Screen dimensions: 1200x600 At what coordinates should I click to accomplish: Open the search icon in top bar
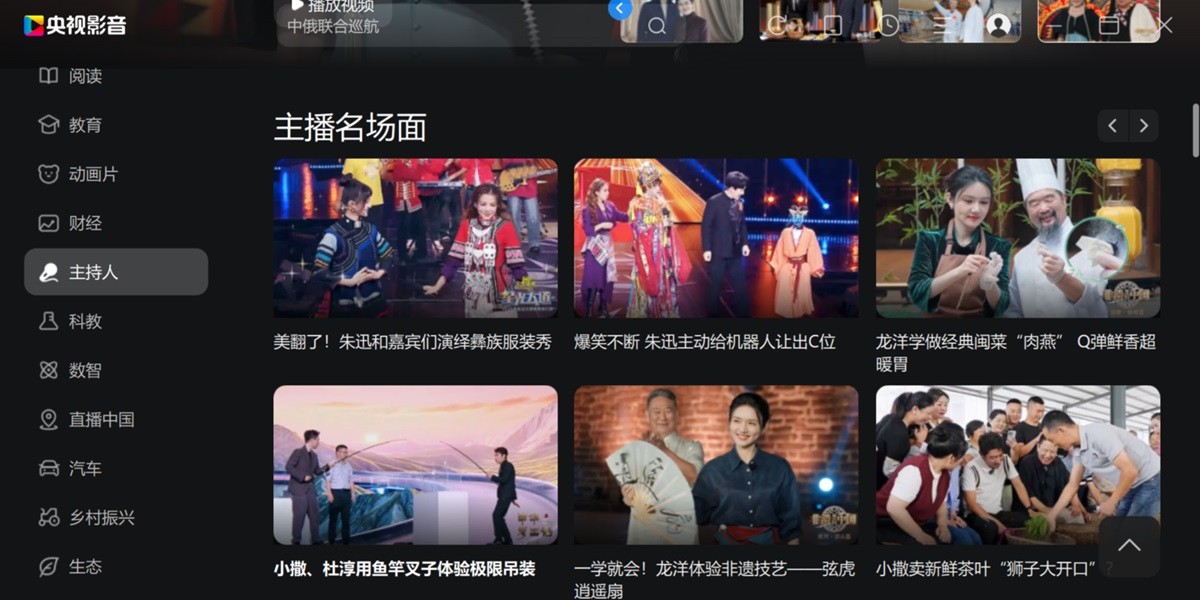657,26
